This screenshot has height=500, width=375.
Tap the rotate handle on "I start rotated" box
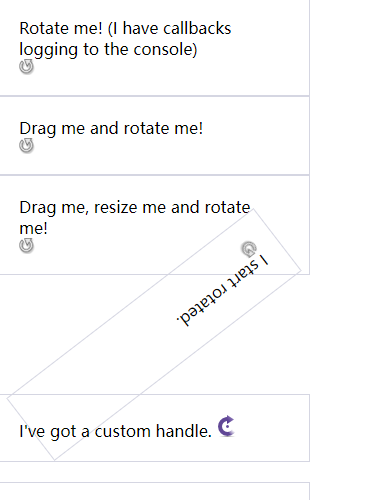pyautogui.click(x=249, y=249)
